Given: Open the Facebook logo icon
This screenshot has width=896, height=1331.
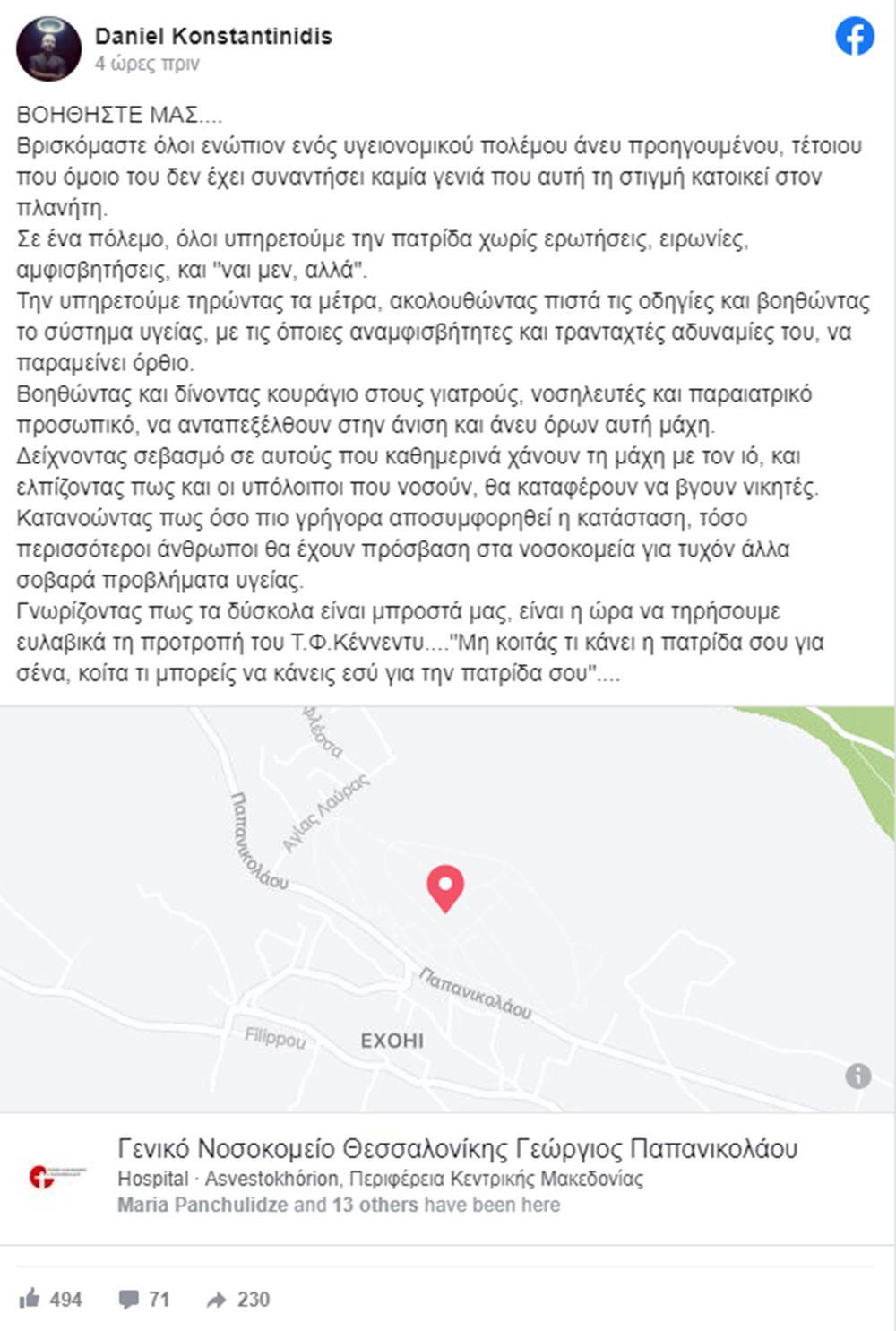Looking at the screenshot, I should click(x=855, y=38).
